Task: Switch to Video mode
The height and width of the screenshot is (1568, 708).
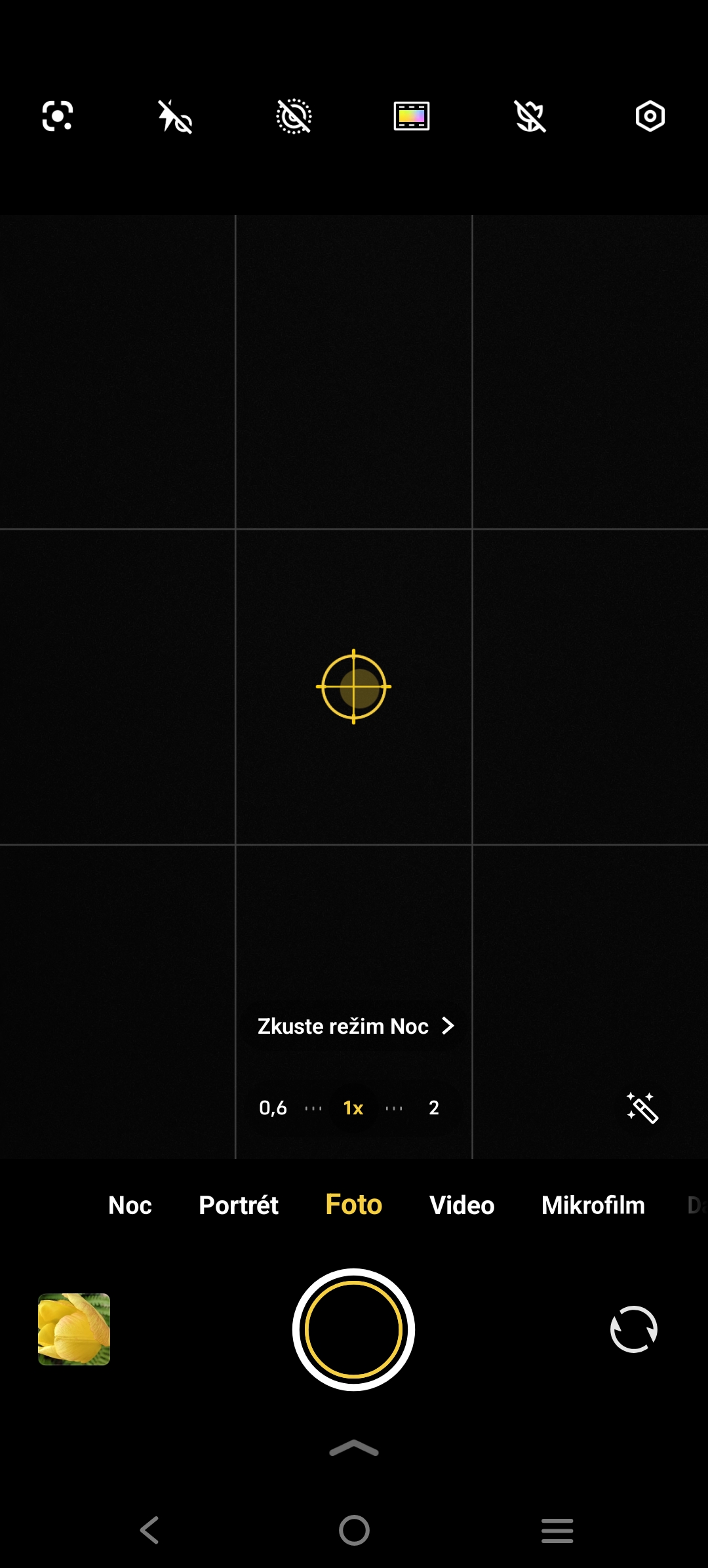Action: click(462, 1205)
